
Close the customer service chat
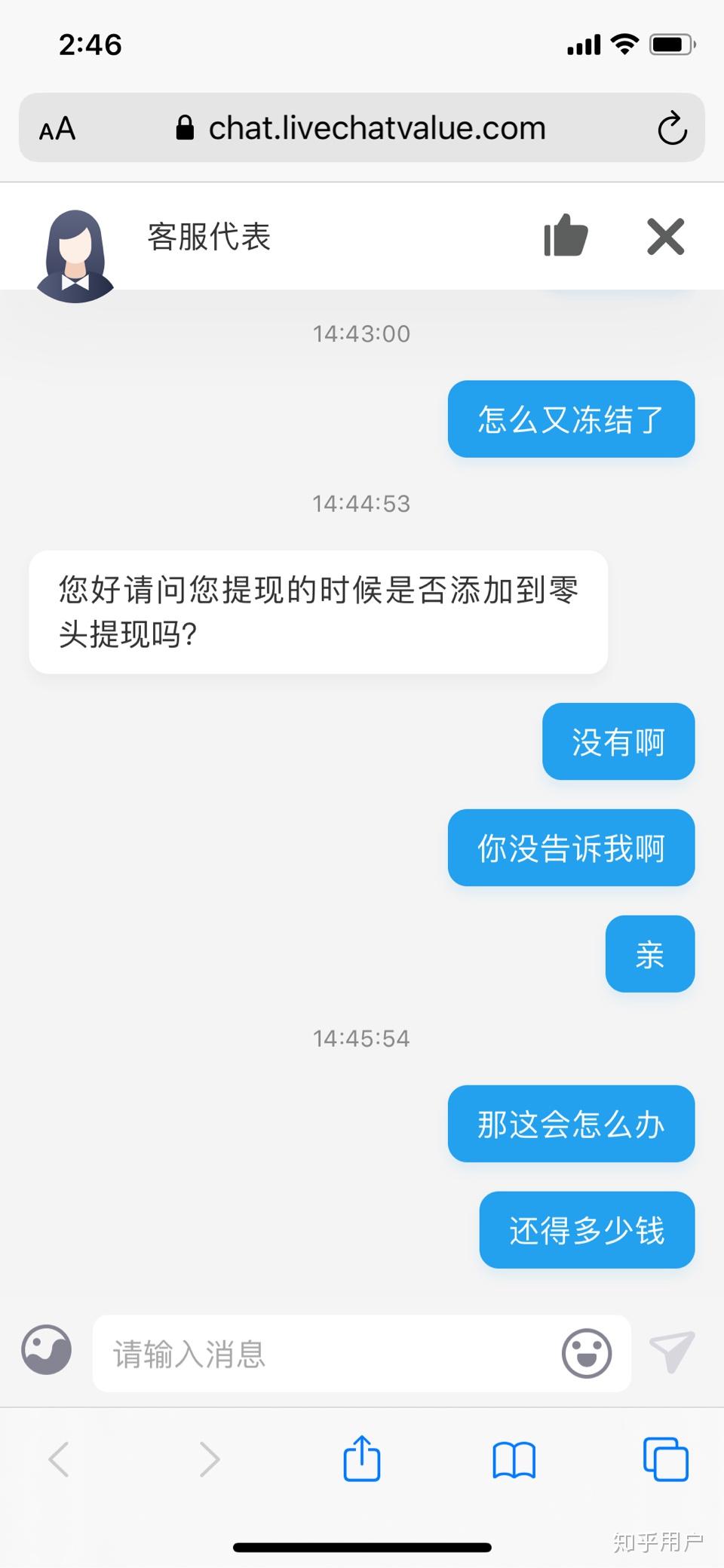[x=666, y=237]
